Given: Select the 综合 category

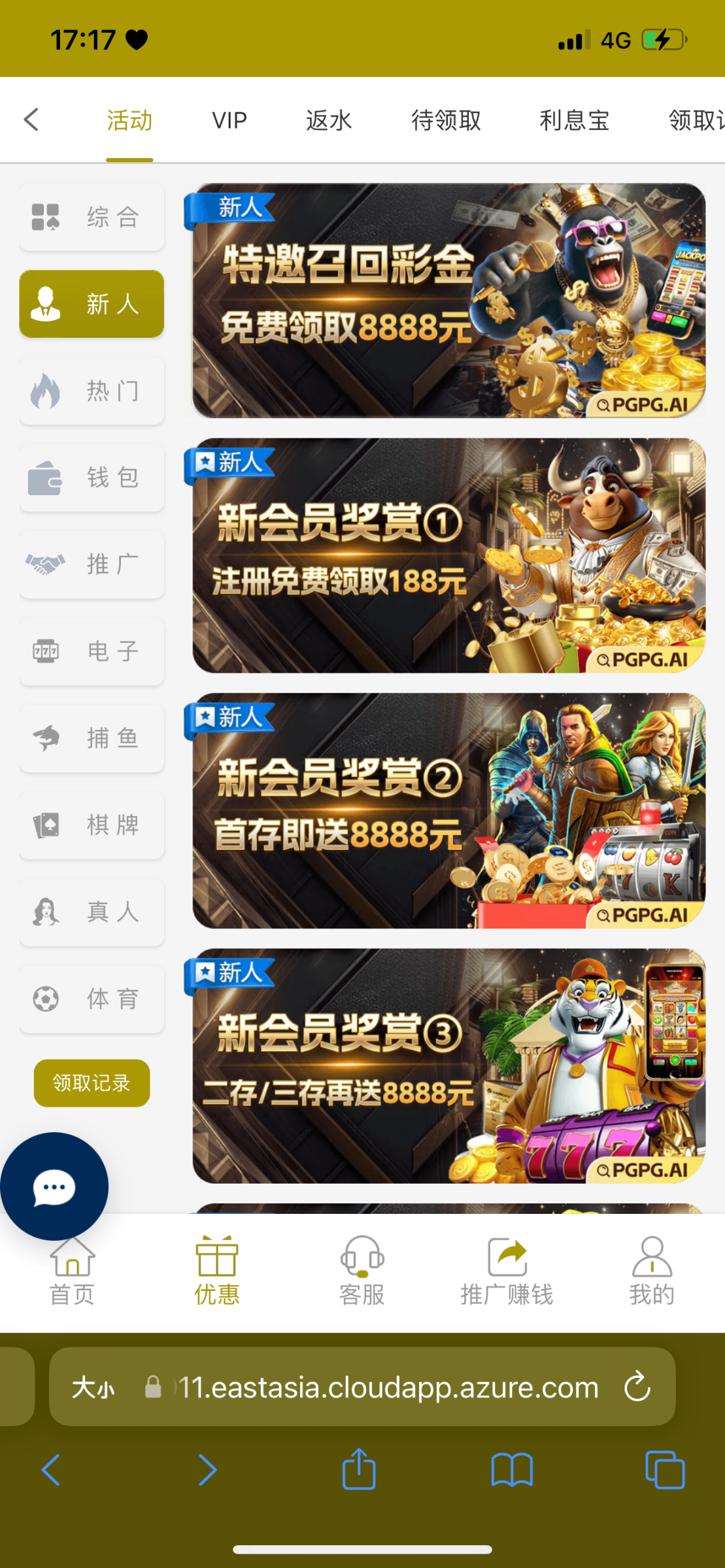Looking at the screenshot, I should click(92, 217).
